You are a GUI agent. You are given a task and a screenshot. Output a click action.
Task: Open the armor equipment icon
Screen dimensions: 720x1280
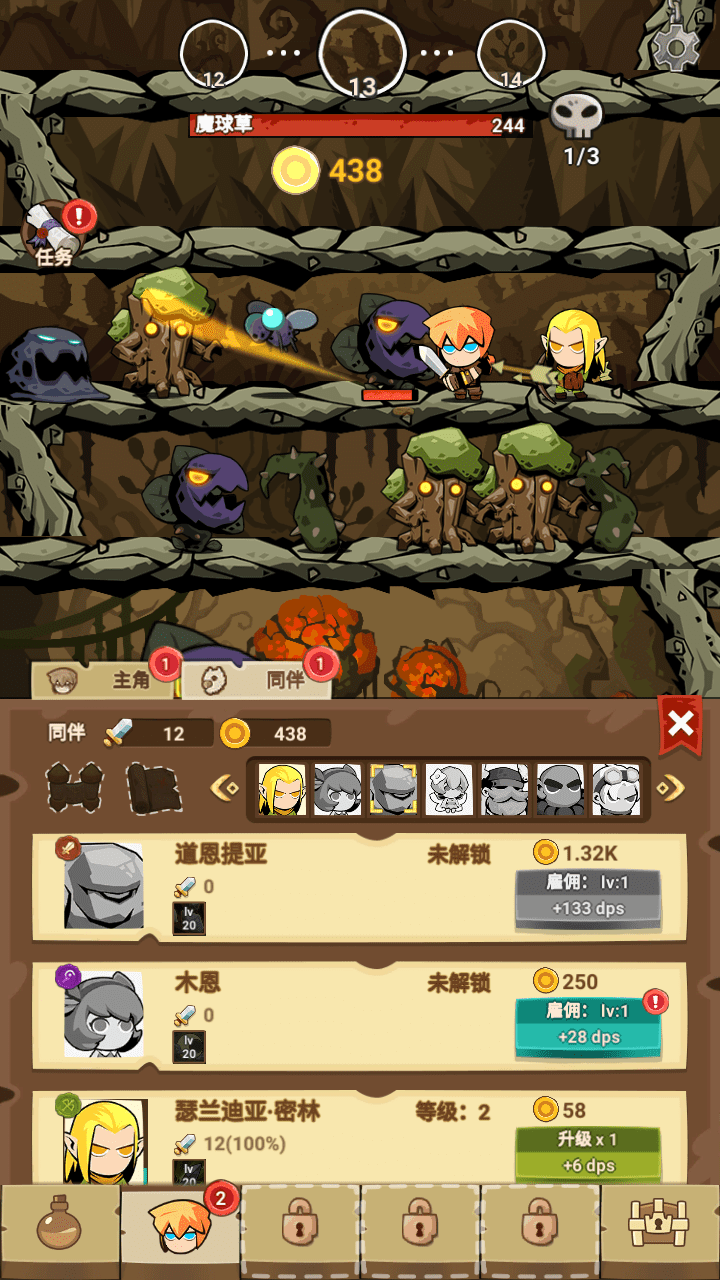[75, 788]
